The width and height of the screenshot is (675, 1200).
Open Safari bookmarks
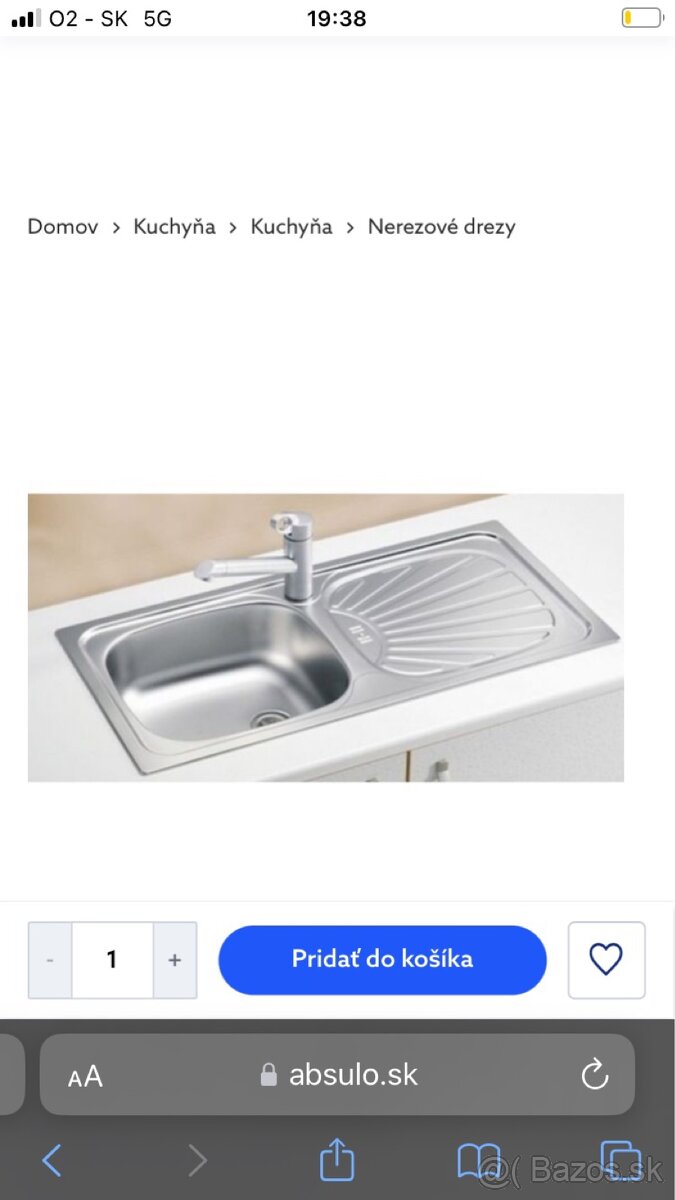(x=478, y=1161)
